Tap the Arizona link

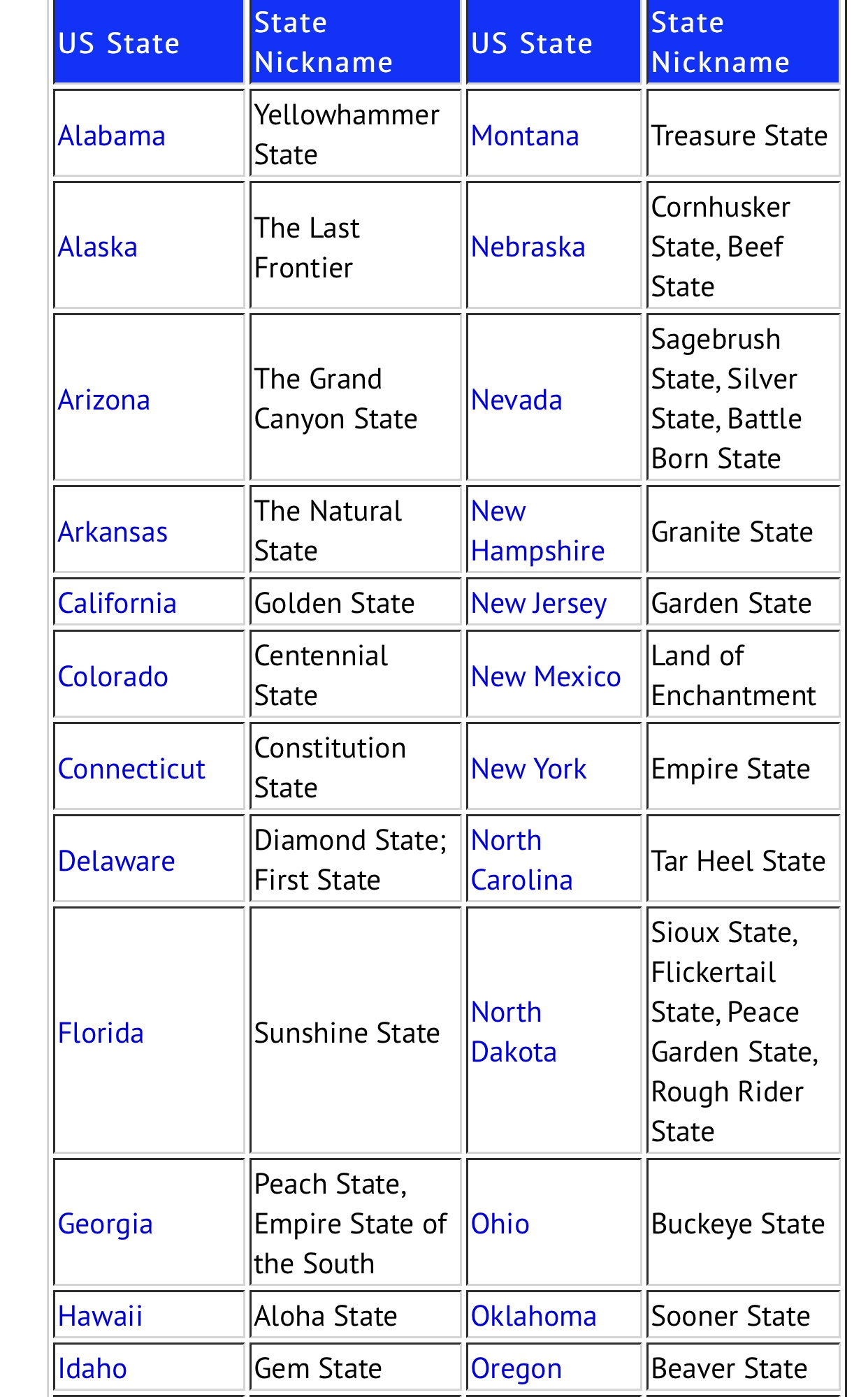pyautogui.click(x=103, y=400)
